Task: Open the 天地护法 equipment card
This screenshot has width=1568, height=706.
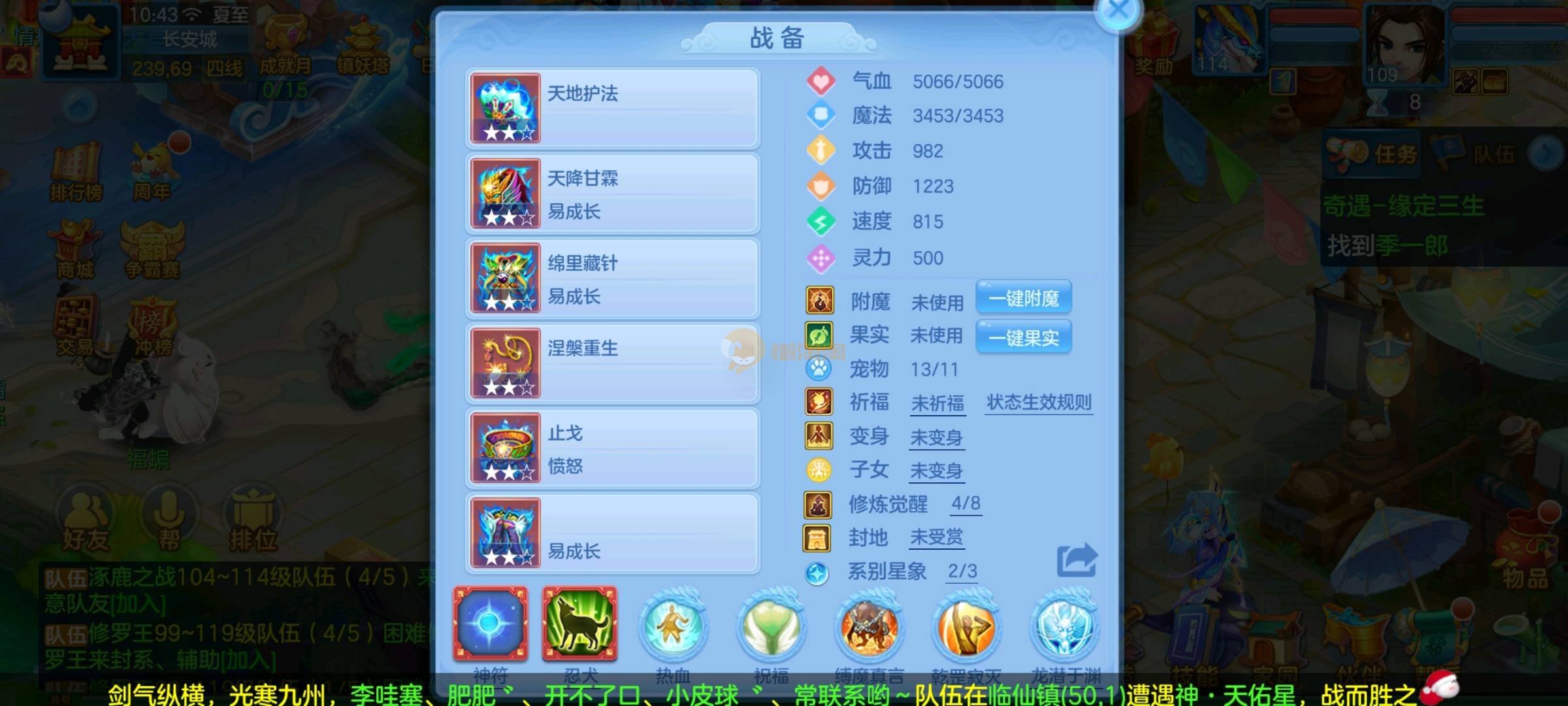Action: [x=612, y=109]
